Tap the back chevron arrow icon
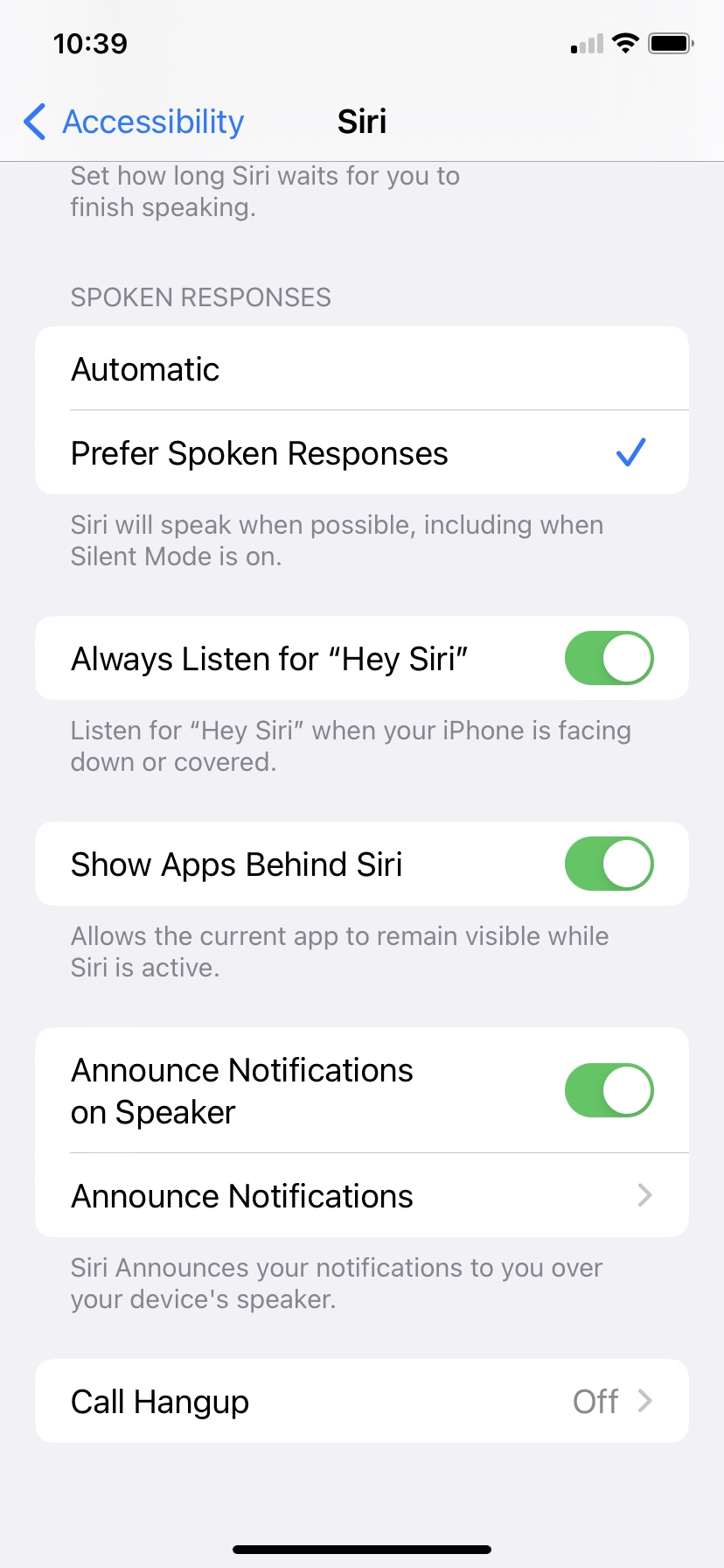724x1568 pixels. [33, 122]
